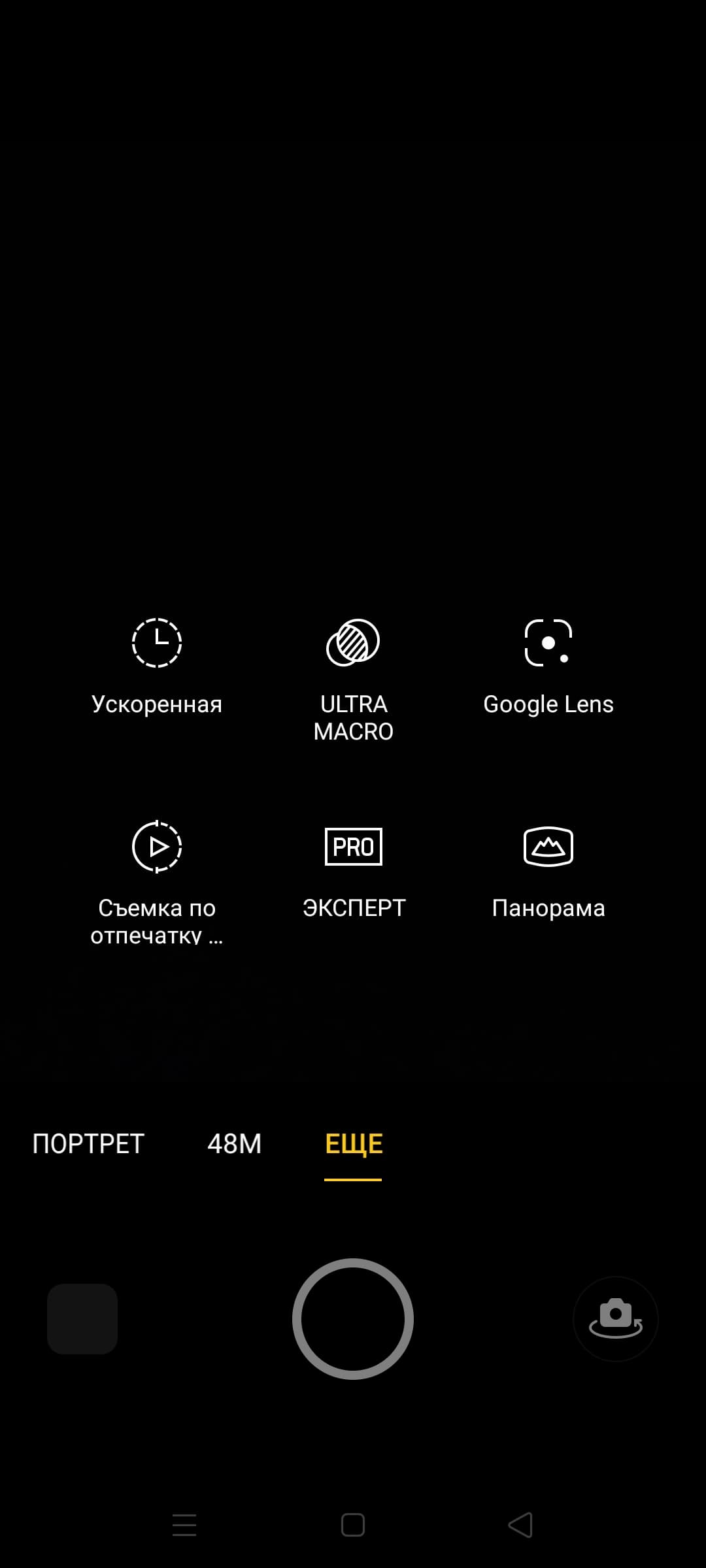Viewport: 706px width, 1568px height.
Task: Open the last photo thumbnail
Action: [82, 1319]
